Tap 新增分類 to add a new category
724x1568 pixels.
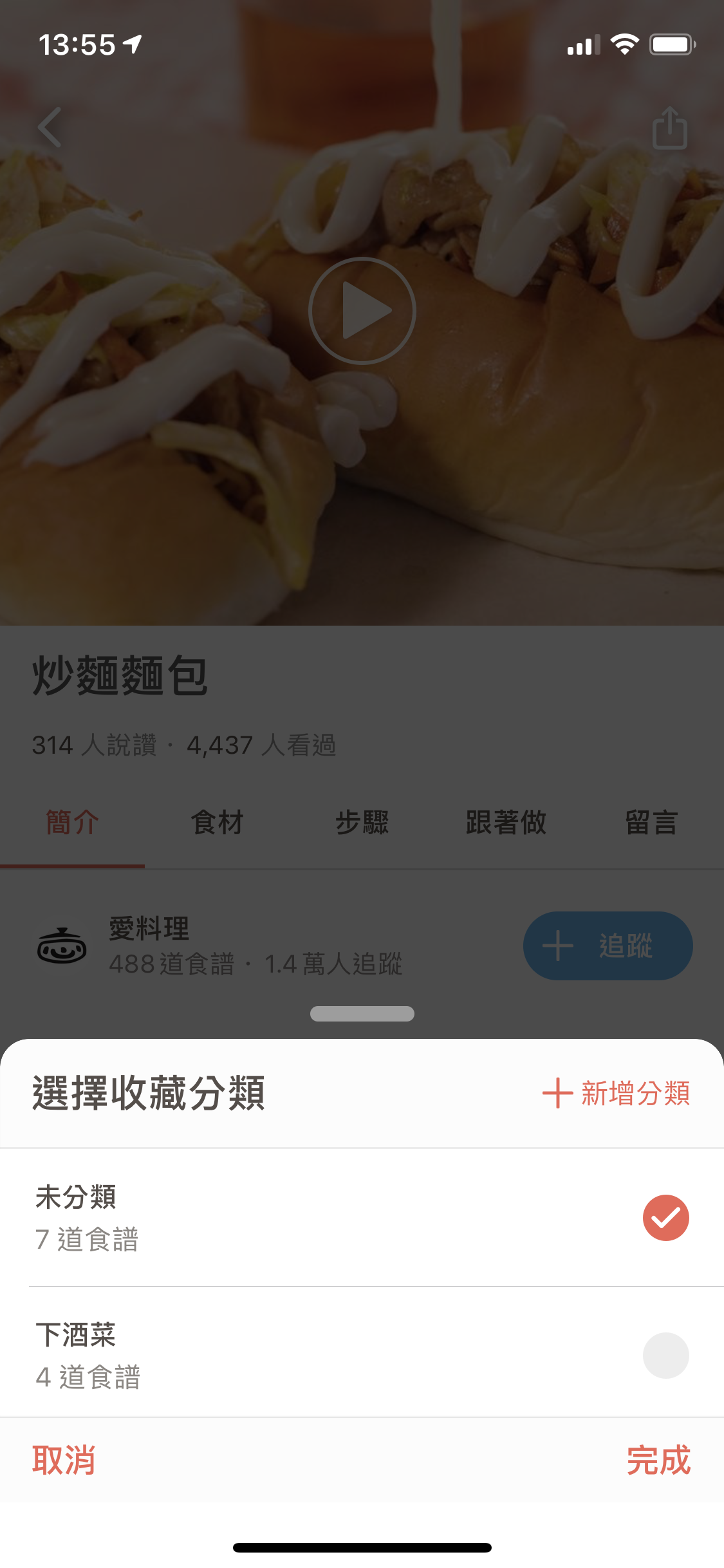(x=617, y=1093)
